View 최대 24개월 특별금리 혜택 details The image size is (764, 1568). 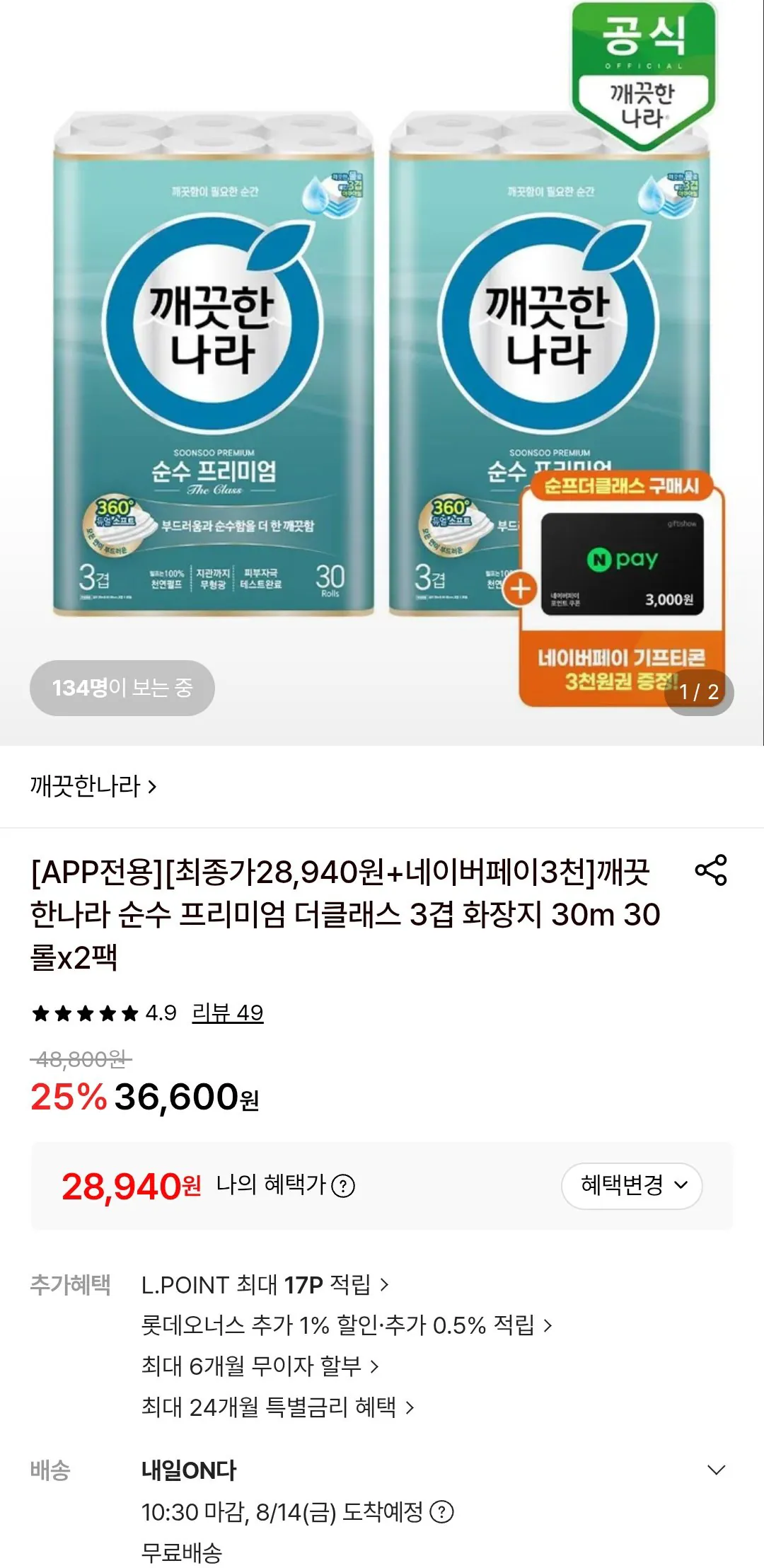[x=278, y=1407]
